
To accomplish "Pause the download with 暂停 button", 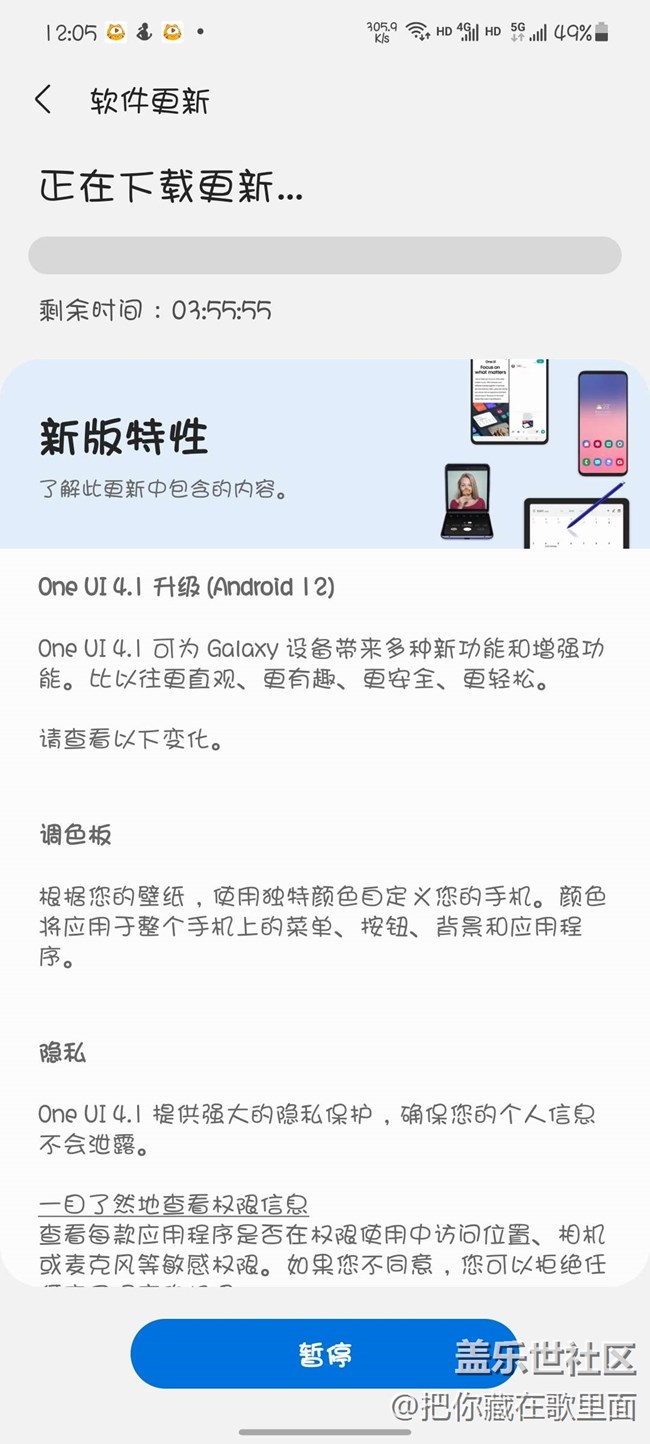I will [x=324, y=1354].
